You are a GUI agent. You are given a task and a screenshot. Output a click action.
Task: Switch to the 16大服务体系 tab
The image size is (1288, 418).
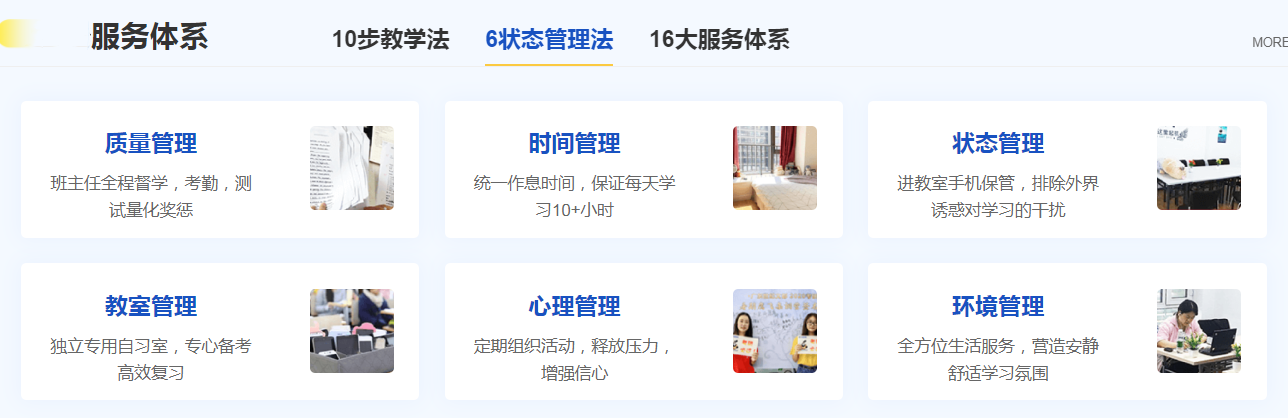pyautogui.click(x=719, y=40)
